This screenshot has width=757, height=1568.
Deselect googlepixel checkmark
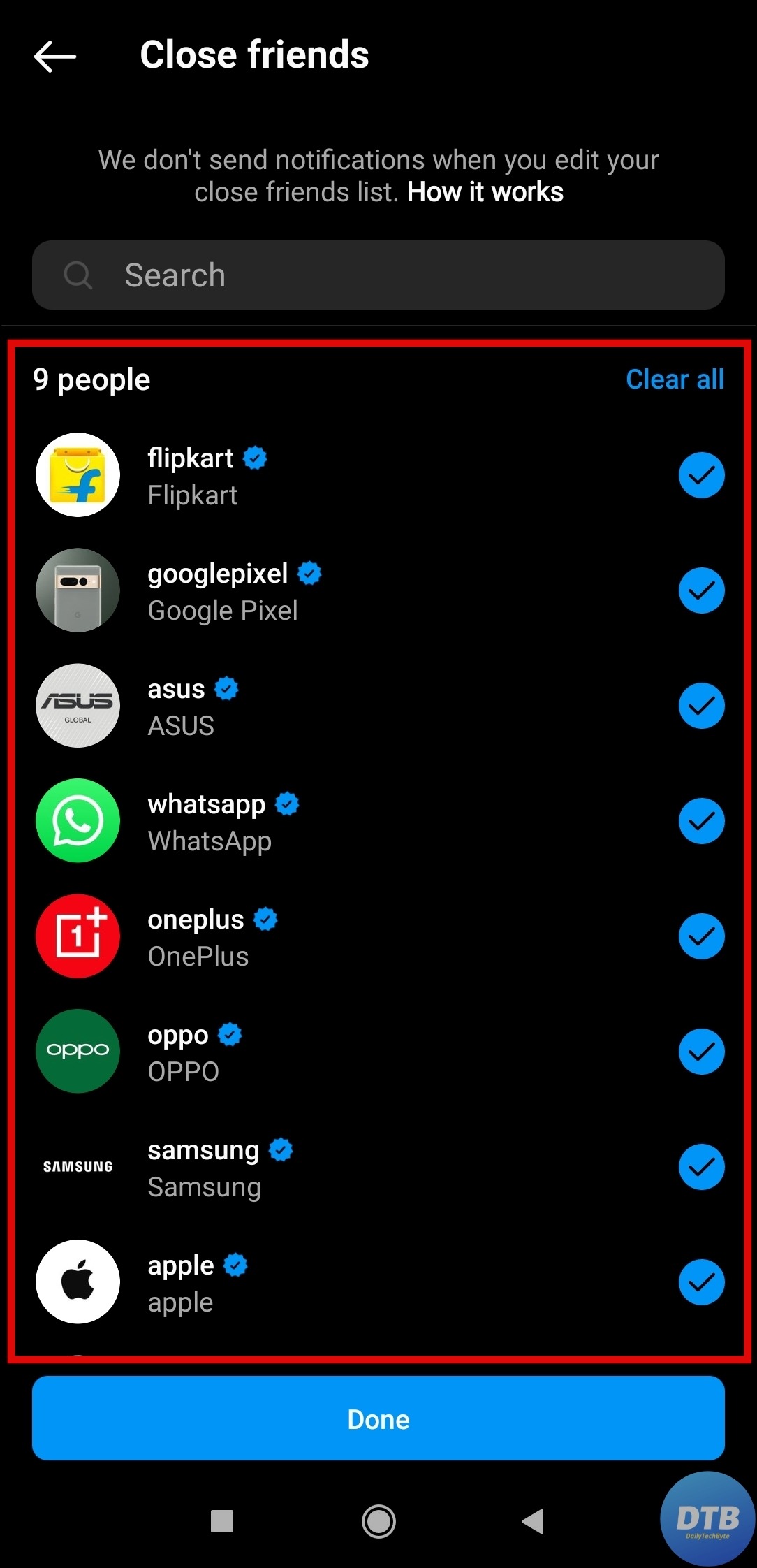(x=701, y=590)
